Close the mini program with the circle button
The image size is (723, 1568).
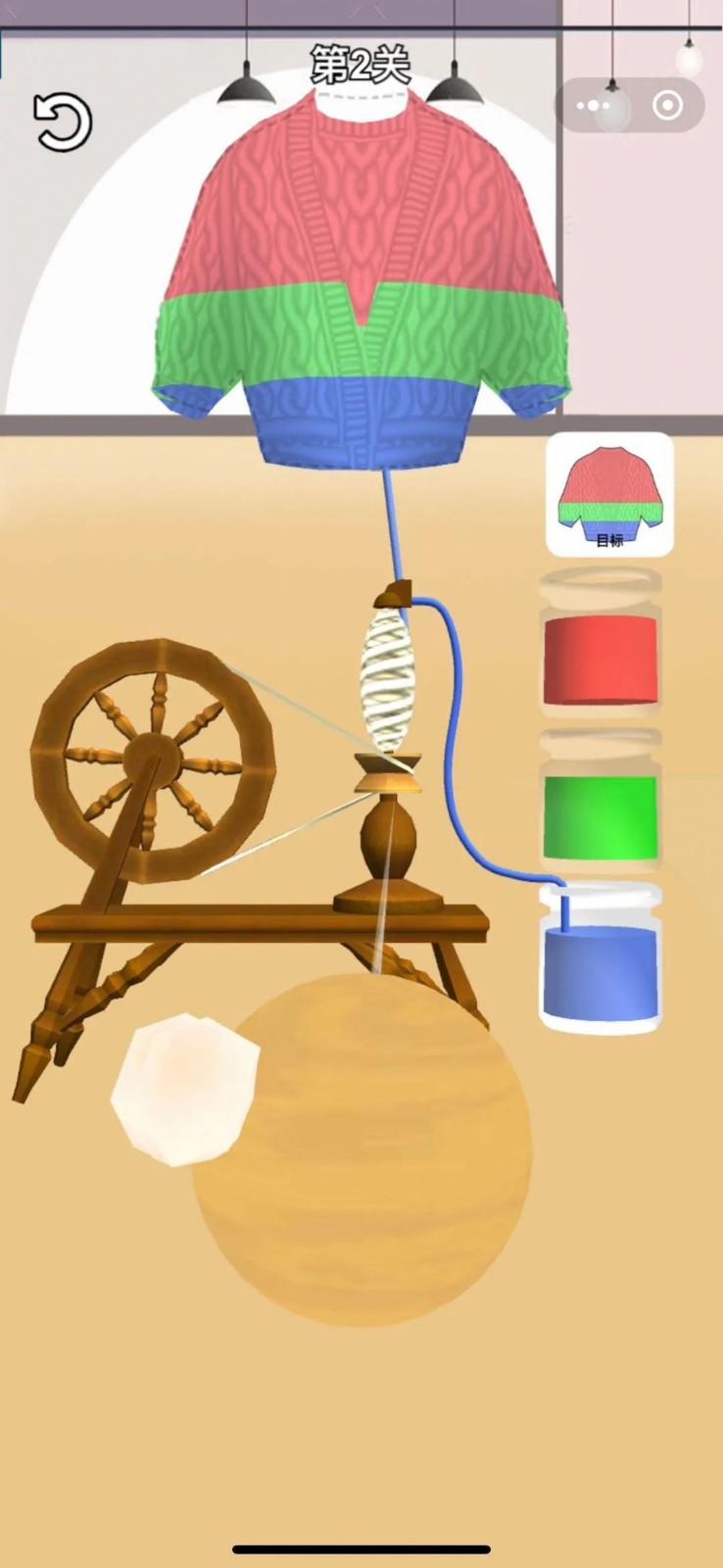coord(668,106)
